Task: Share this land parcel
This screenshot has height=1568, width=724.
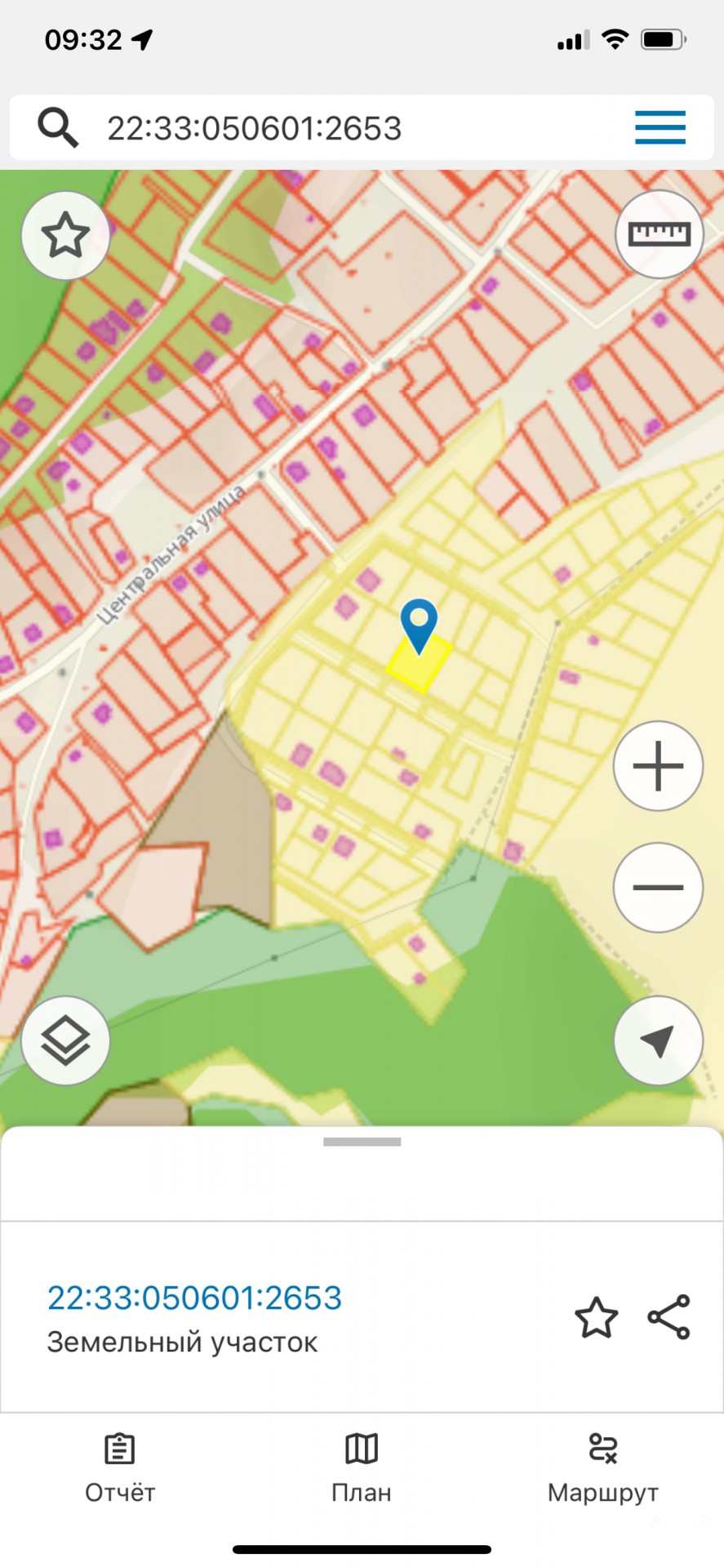Action: tap(668, 1316)
